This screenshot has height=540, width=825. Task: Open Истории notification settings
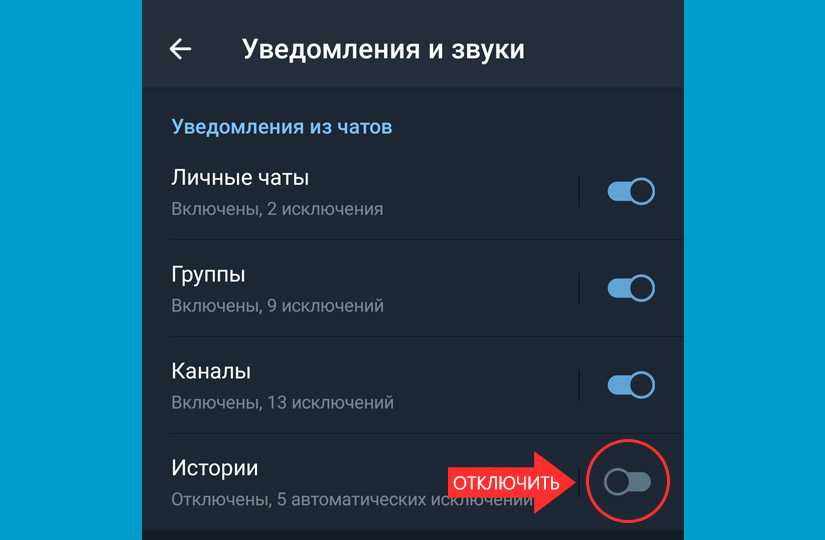[300, 482]
